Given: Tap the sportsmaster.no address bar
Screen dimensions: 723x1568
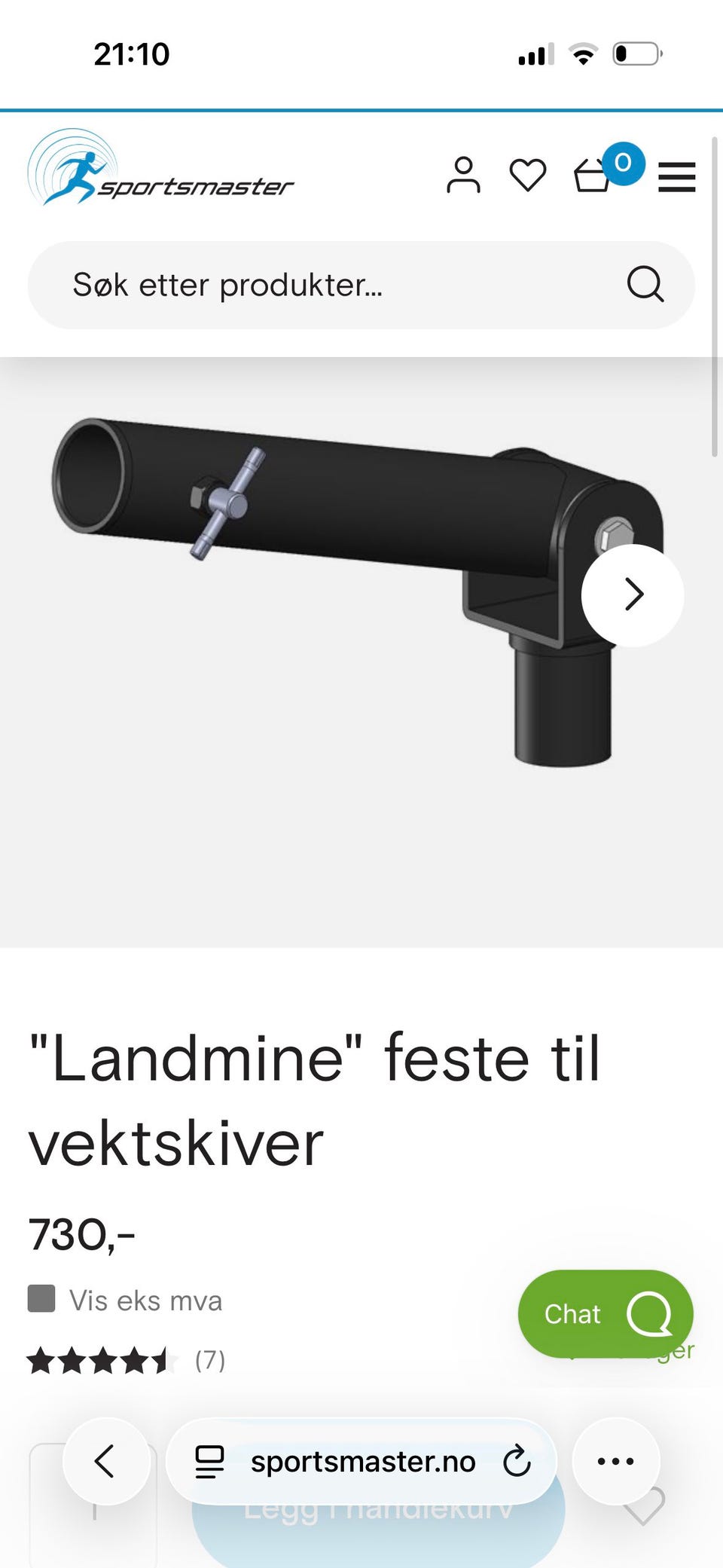Looking at the screenshot, I should click(x=363, y=1461).
